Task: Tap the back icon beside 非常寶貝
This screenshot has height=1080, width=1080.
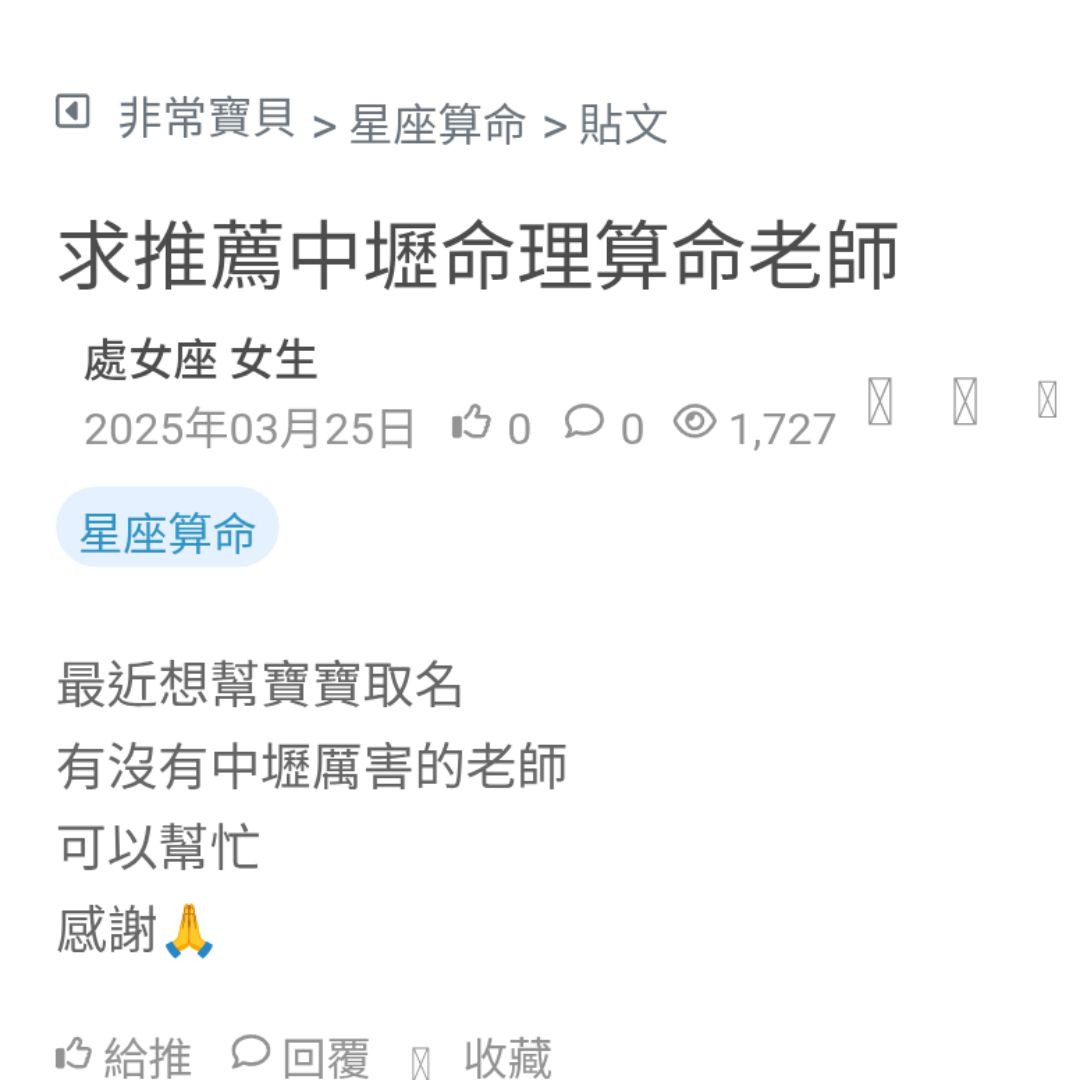Action: tap(72, 111)
